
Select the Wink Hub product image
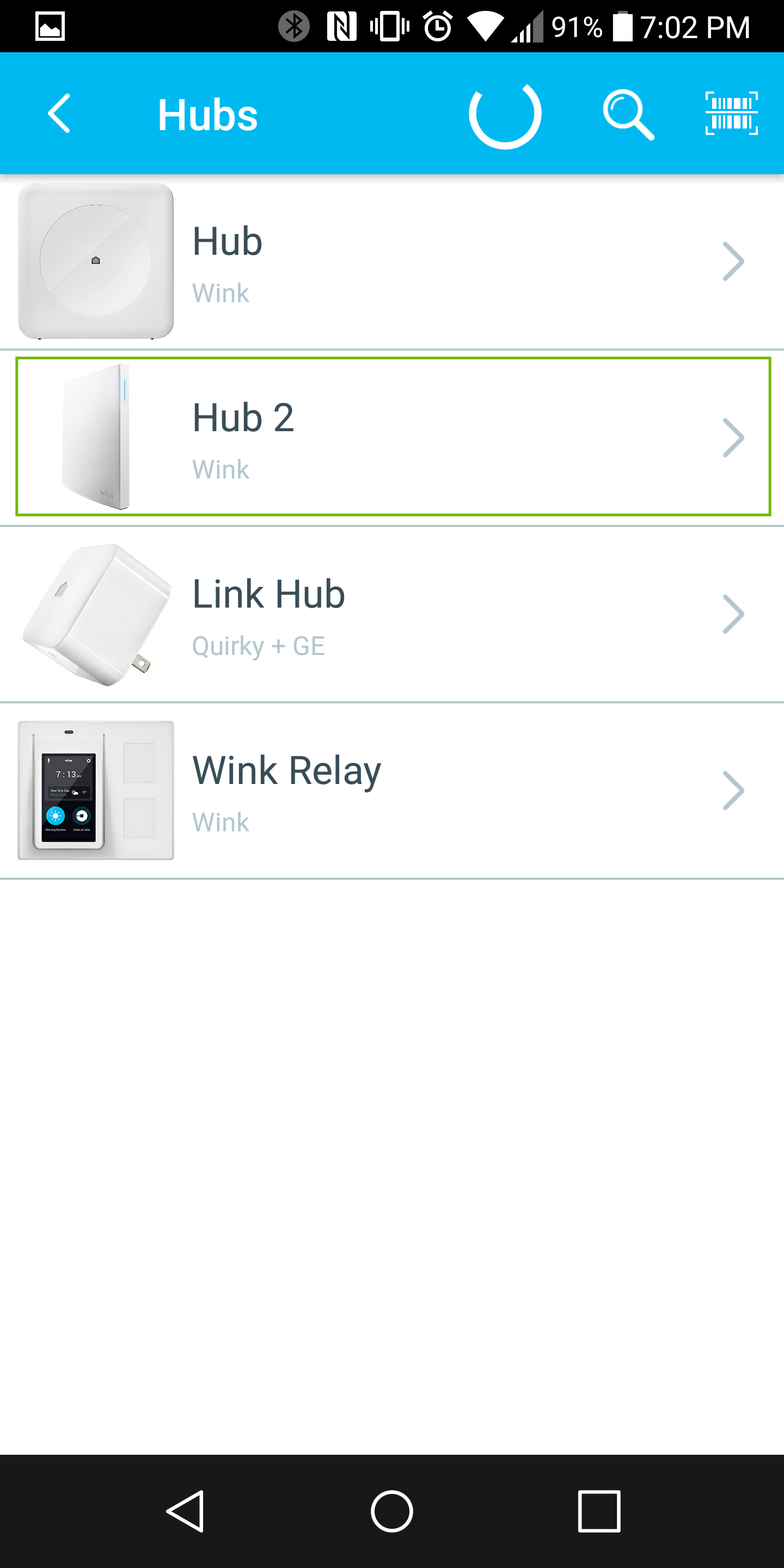coord(96,262)
